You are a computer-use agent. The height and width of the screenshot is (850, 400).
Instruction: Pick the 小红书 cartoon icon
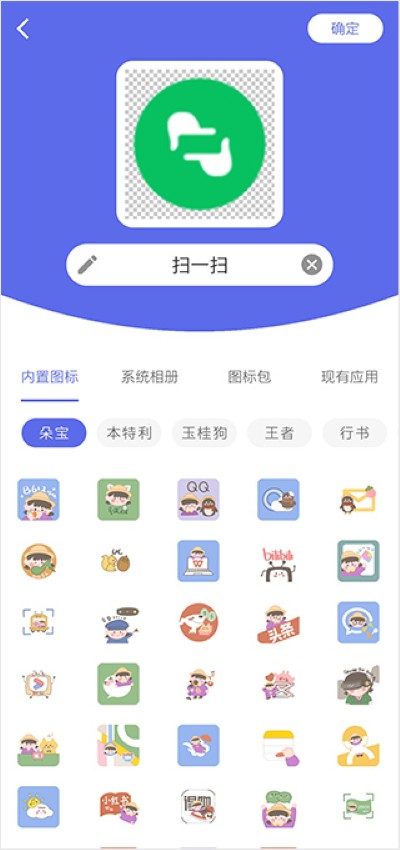[x=118, y=807]
